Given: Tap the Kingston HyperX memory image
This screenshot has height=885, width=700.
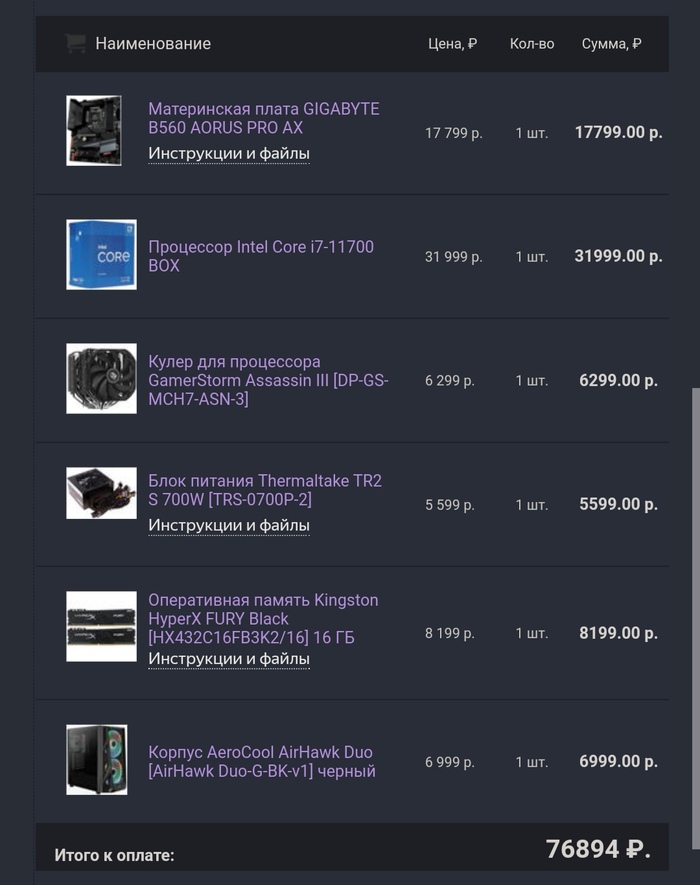Looking at the screenshot, I should click(101, 626).
